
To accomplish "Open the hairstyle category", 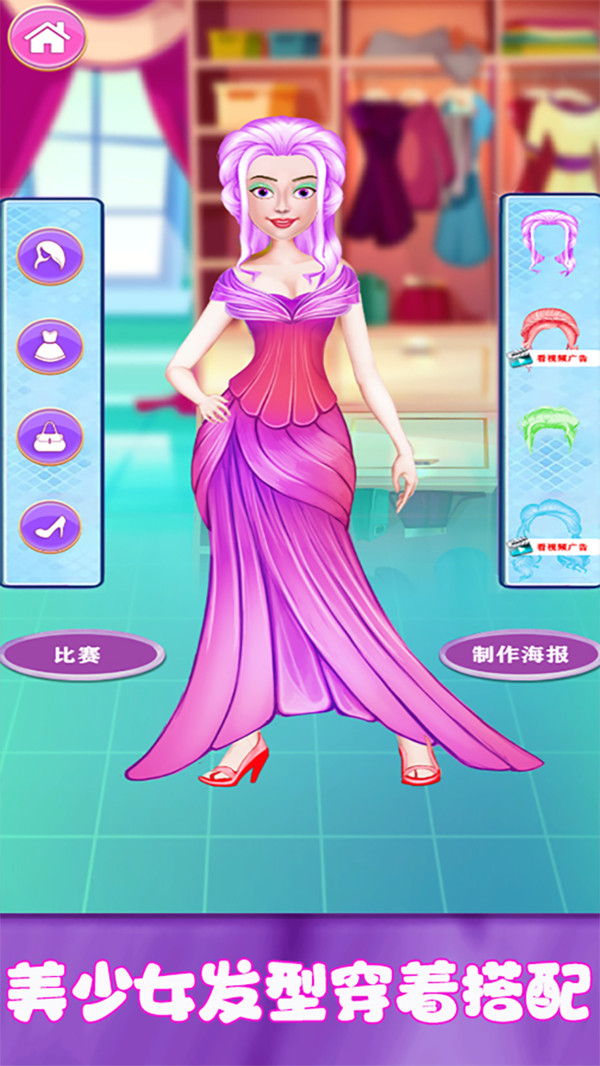I will [x=49, y=257].
